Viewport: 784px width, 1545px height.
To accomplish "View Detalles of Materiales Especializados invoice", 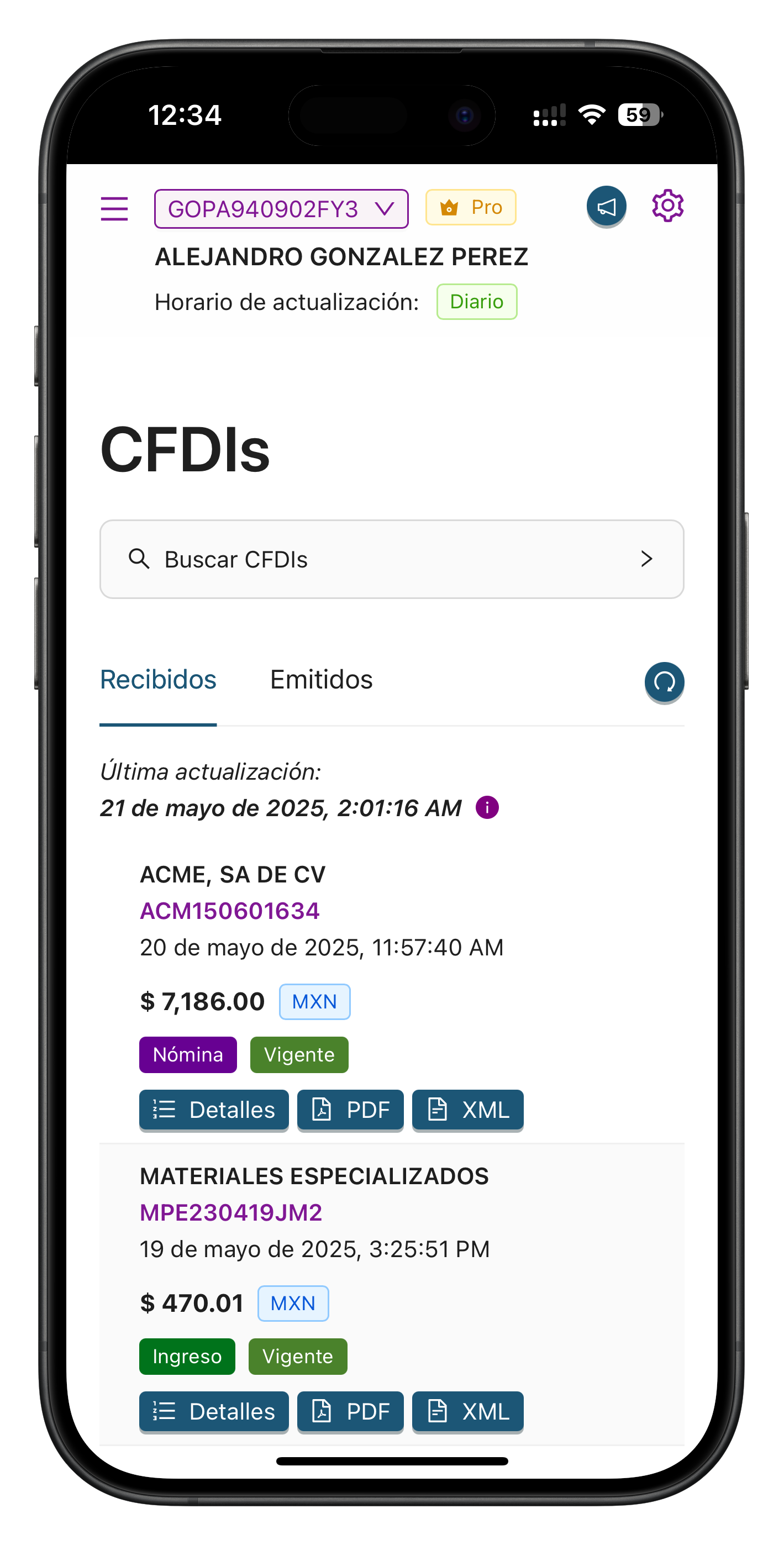I will [214, 1411].
